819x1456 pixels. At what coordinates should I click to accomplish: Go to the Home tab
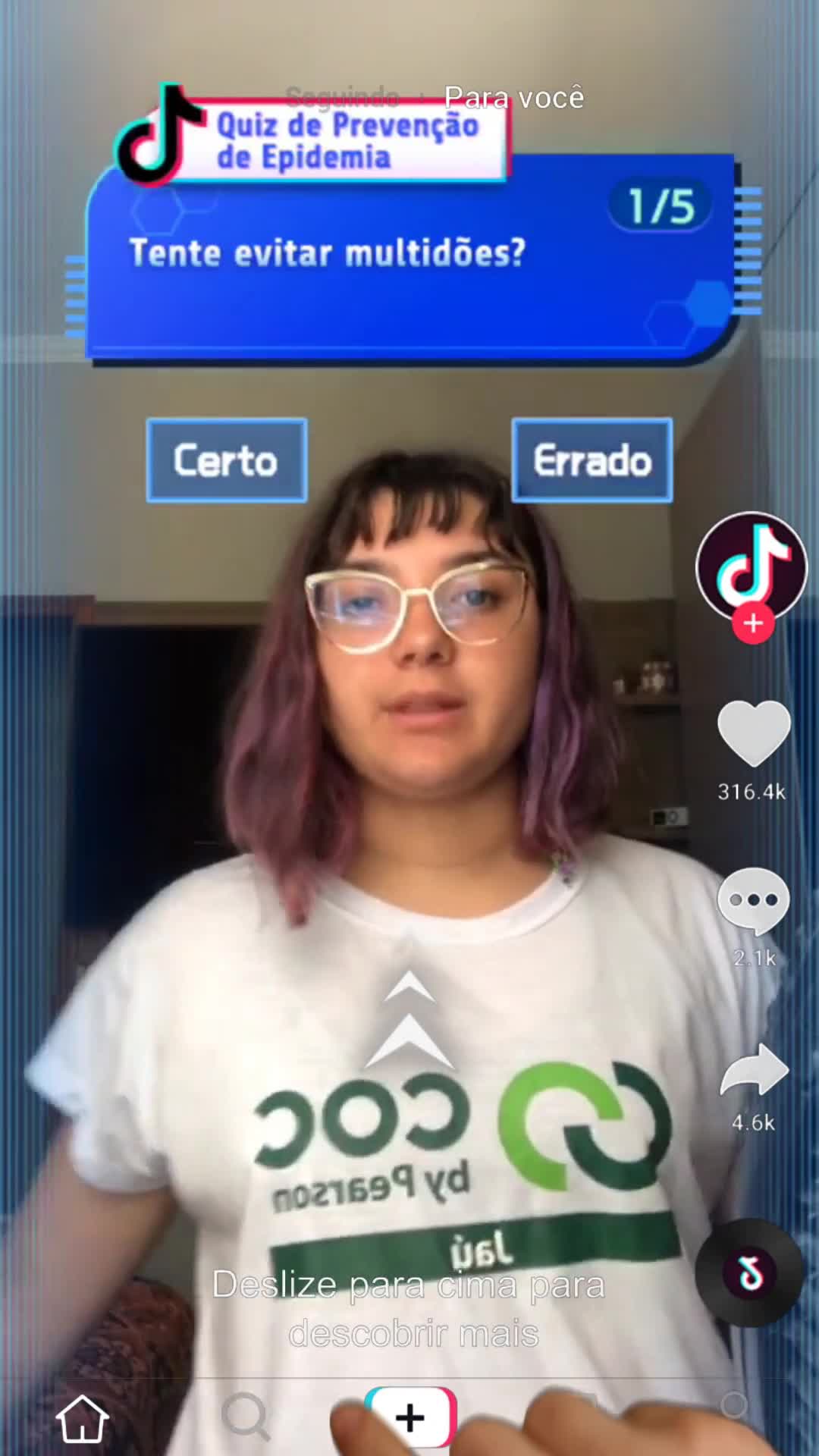(82, 1417)
